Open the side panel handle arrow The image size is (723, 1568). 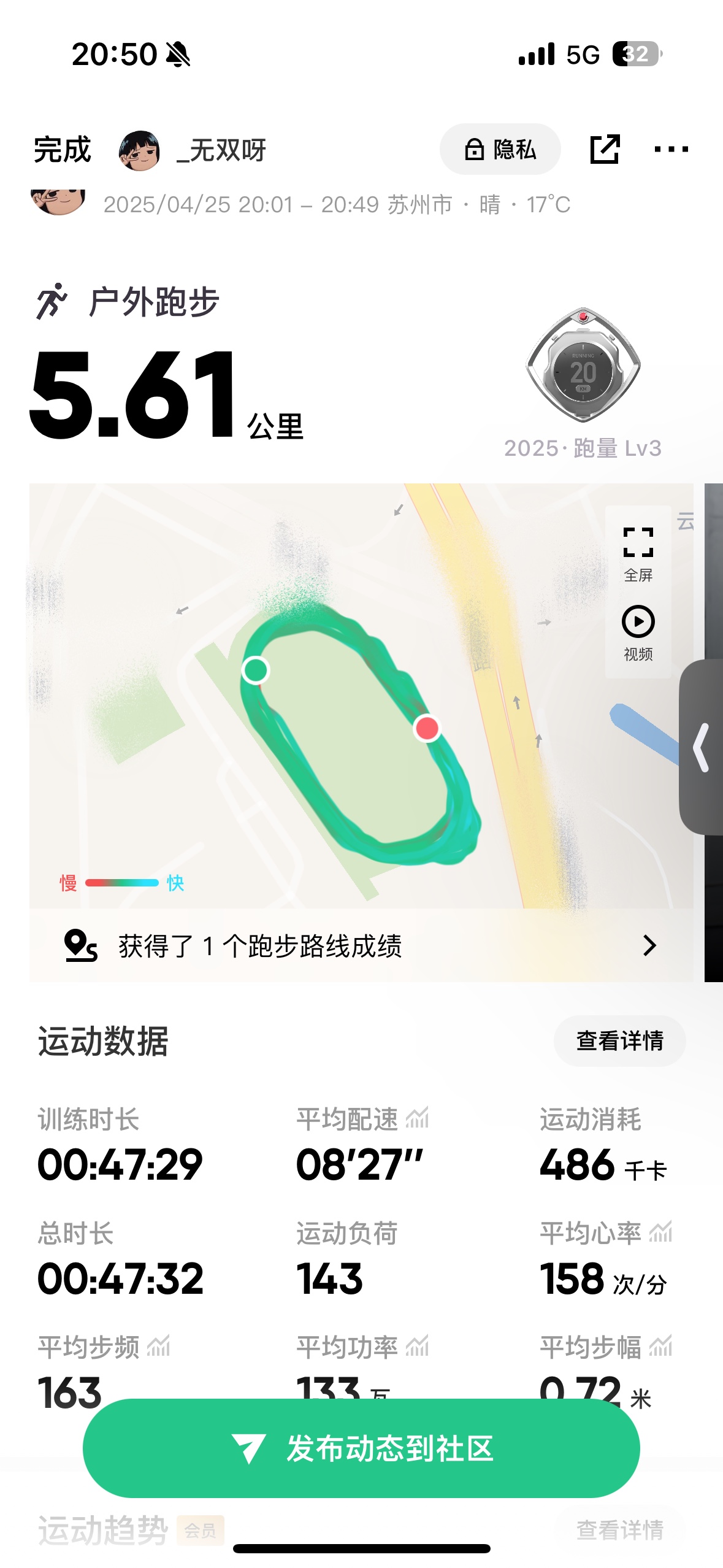pos(702,747)
